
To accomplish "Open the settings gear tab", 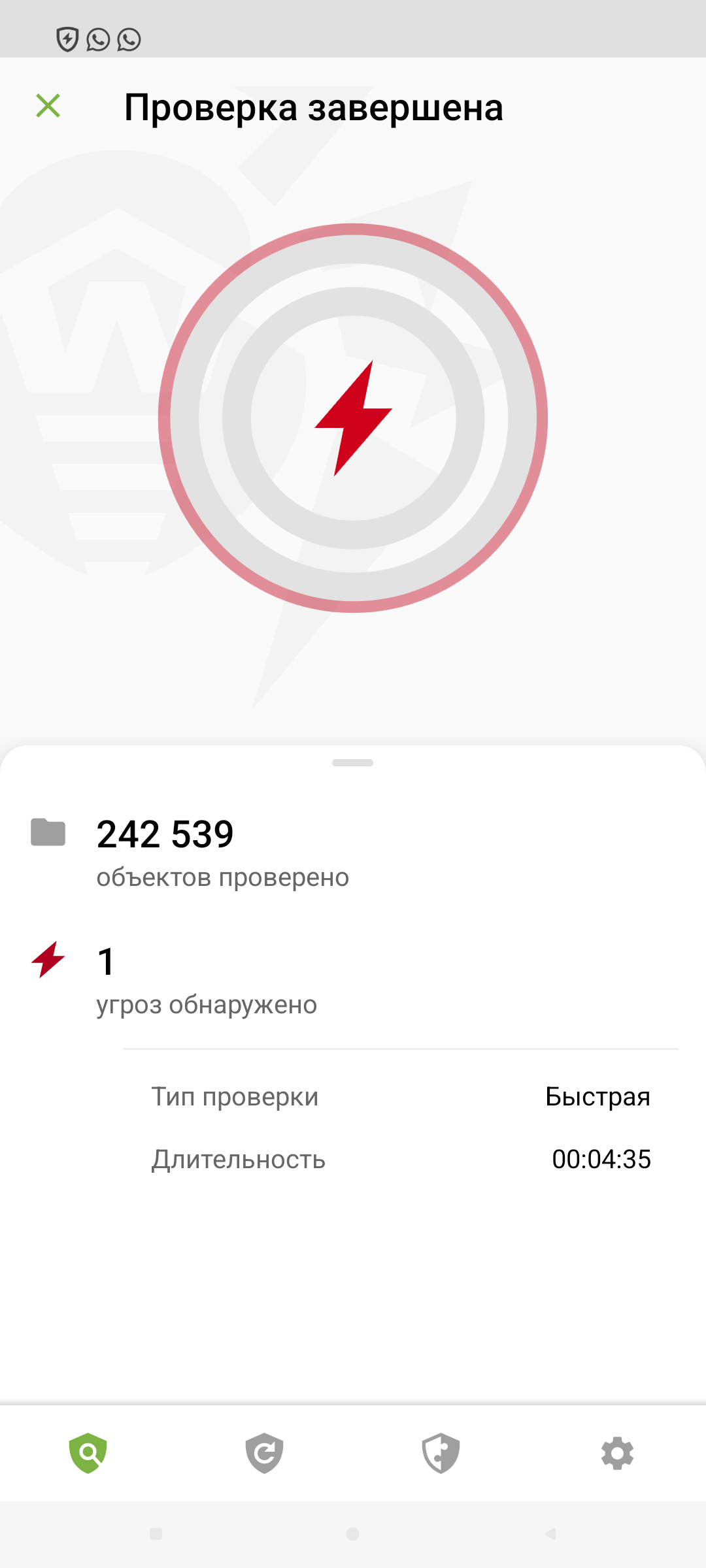I will tap(617, 1453).
